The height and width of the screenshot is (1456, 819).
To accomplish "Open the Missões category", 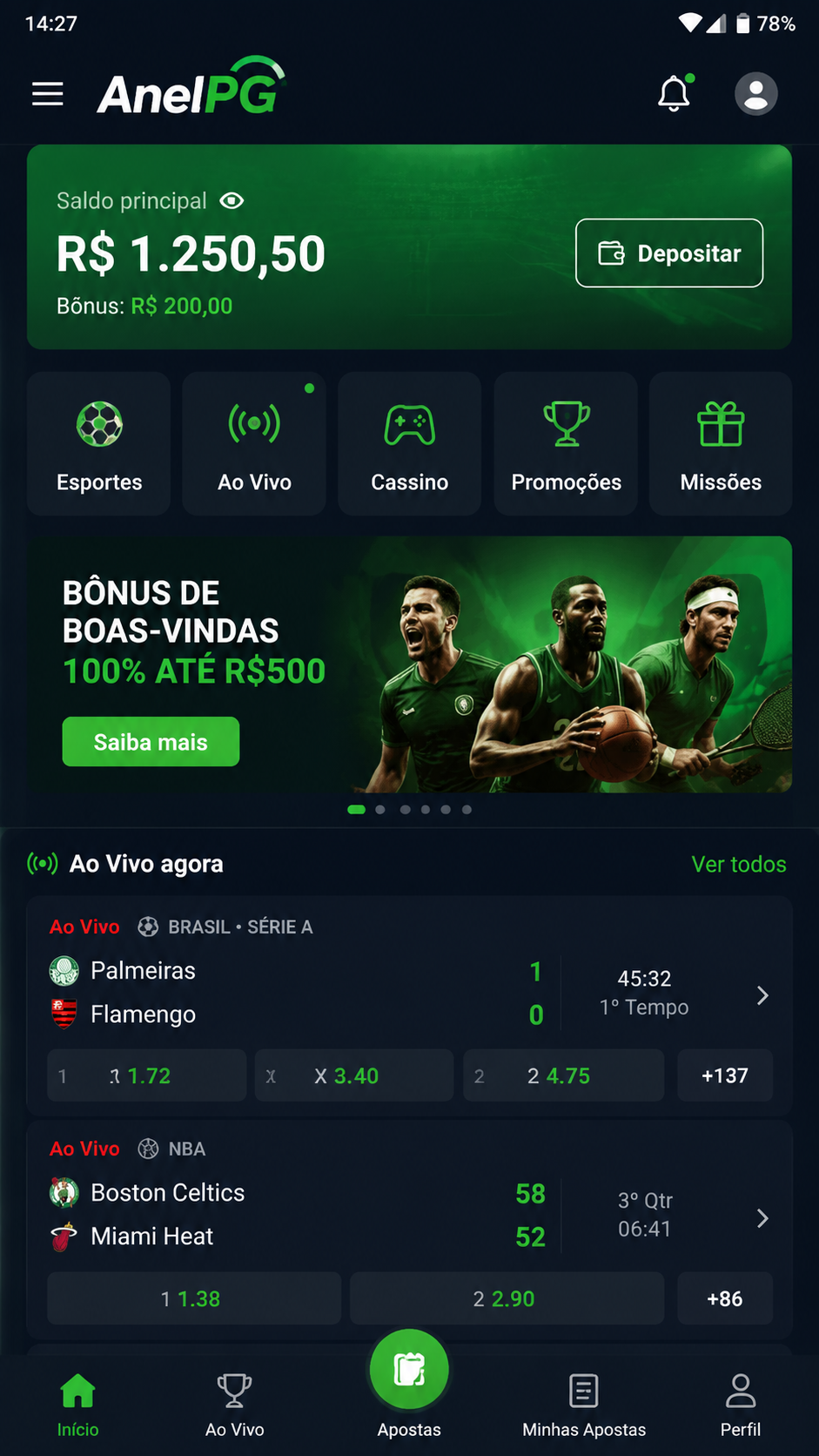I will pyautogui.click(x=721, y=443).
